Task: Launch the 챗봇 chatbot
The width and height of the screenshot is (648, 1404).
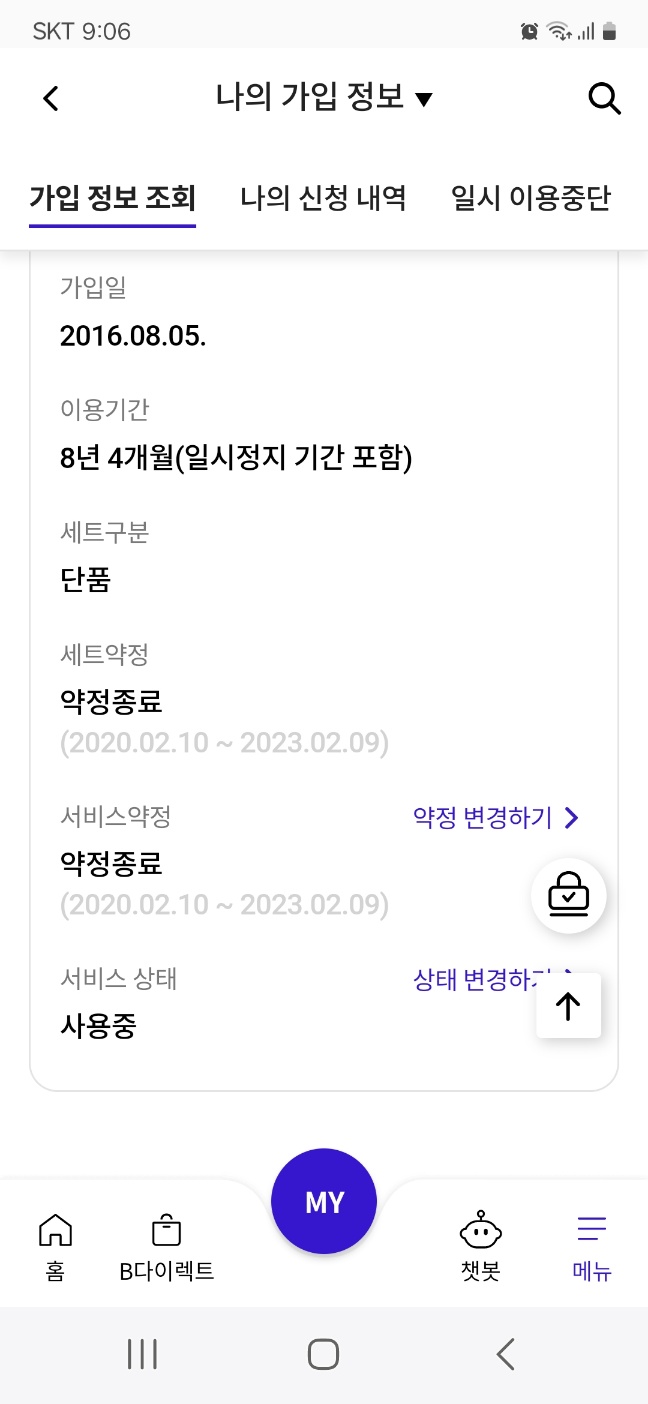Action: pos(480,1246)
